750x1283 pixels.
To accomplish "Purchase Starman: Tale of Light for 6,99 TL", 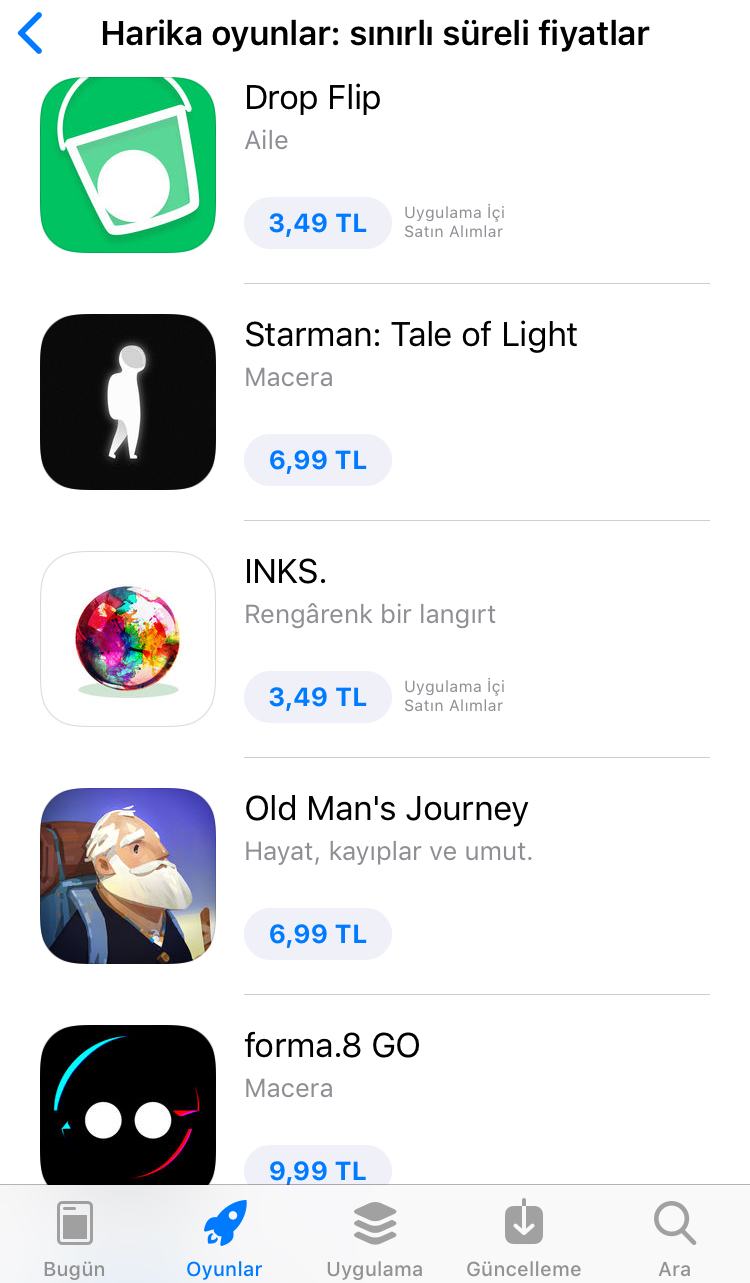I will click(x=318, y=460).
